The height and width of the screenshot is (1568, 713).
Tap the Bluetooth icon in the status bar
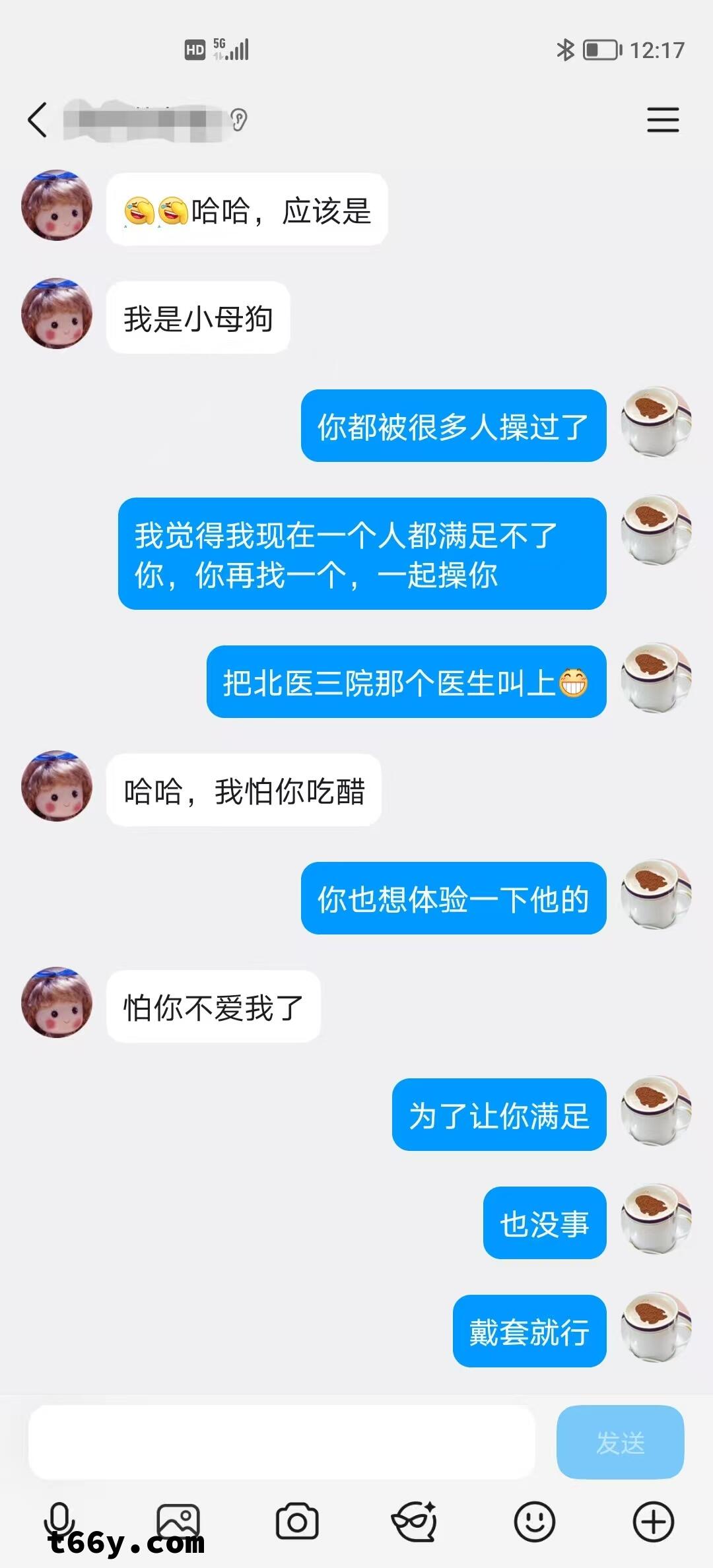pos(566,49)
